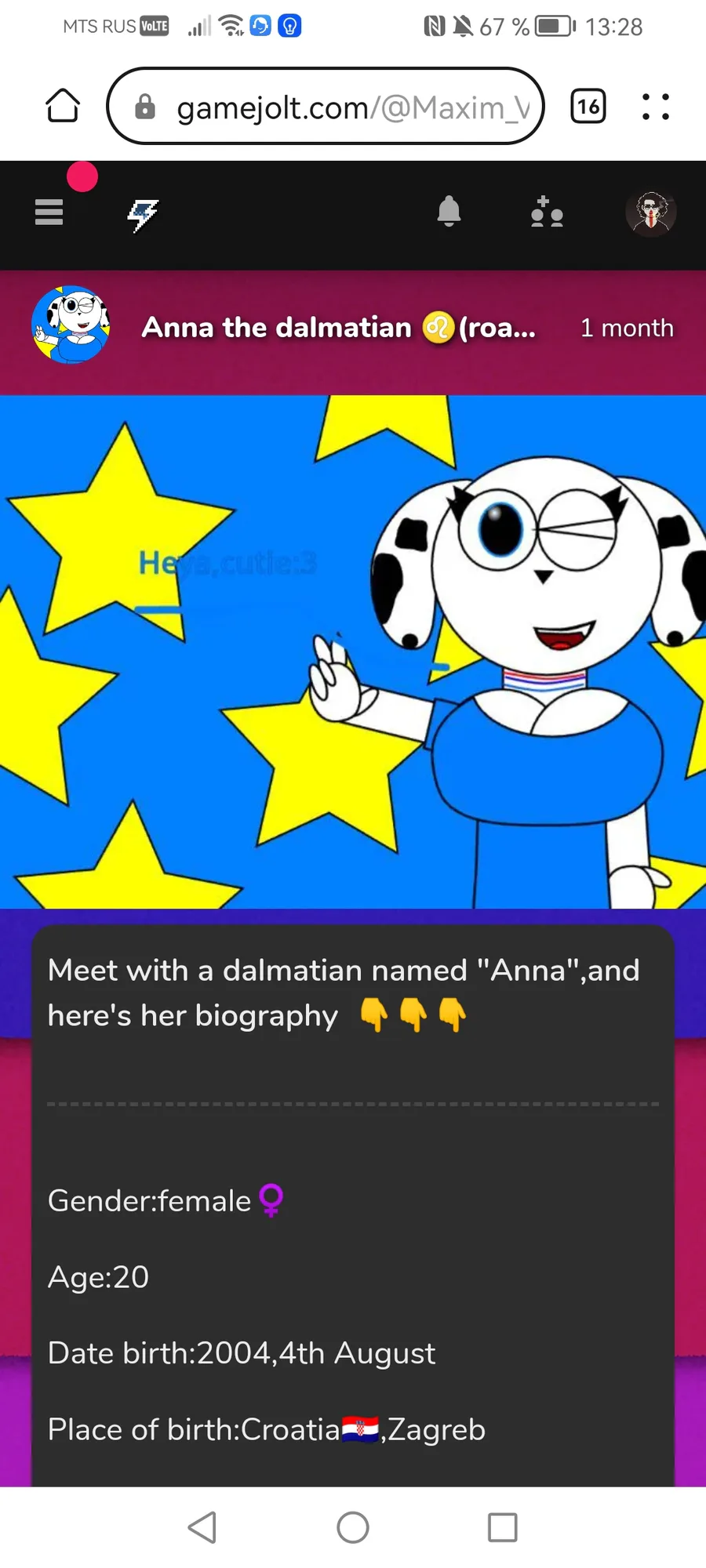Open recent apps from navigation bar

coord(502,1527)
